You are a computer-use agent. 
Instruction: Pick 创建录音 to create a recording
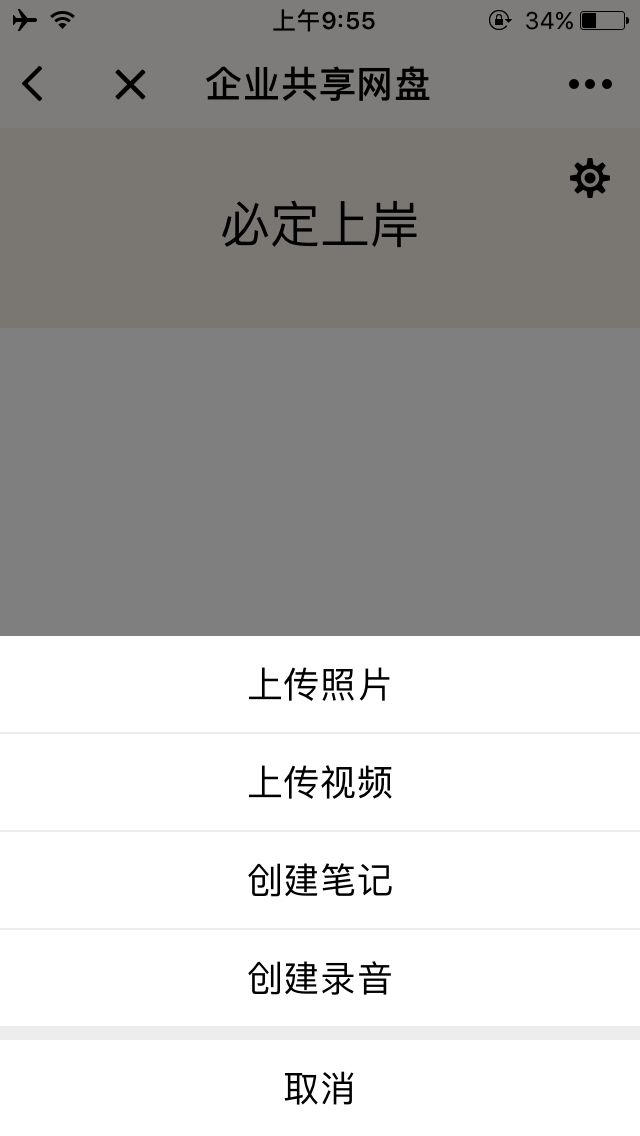[x=320, y=978]
